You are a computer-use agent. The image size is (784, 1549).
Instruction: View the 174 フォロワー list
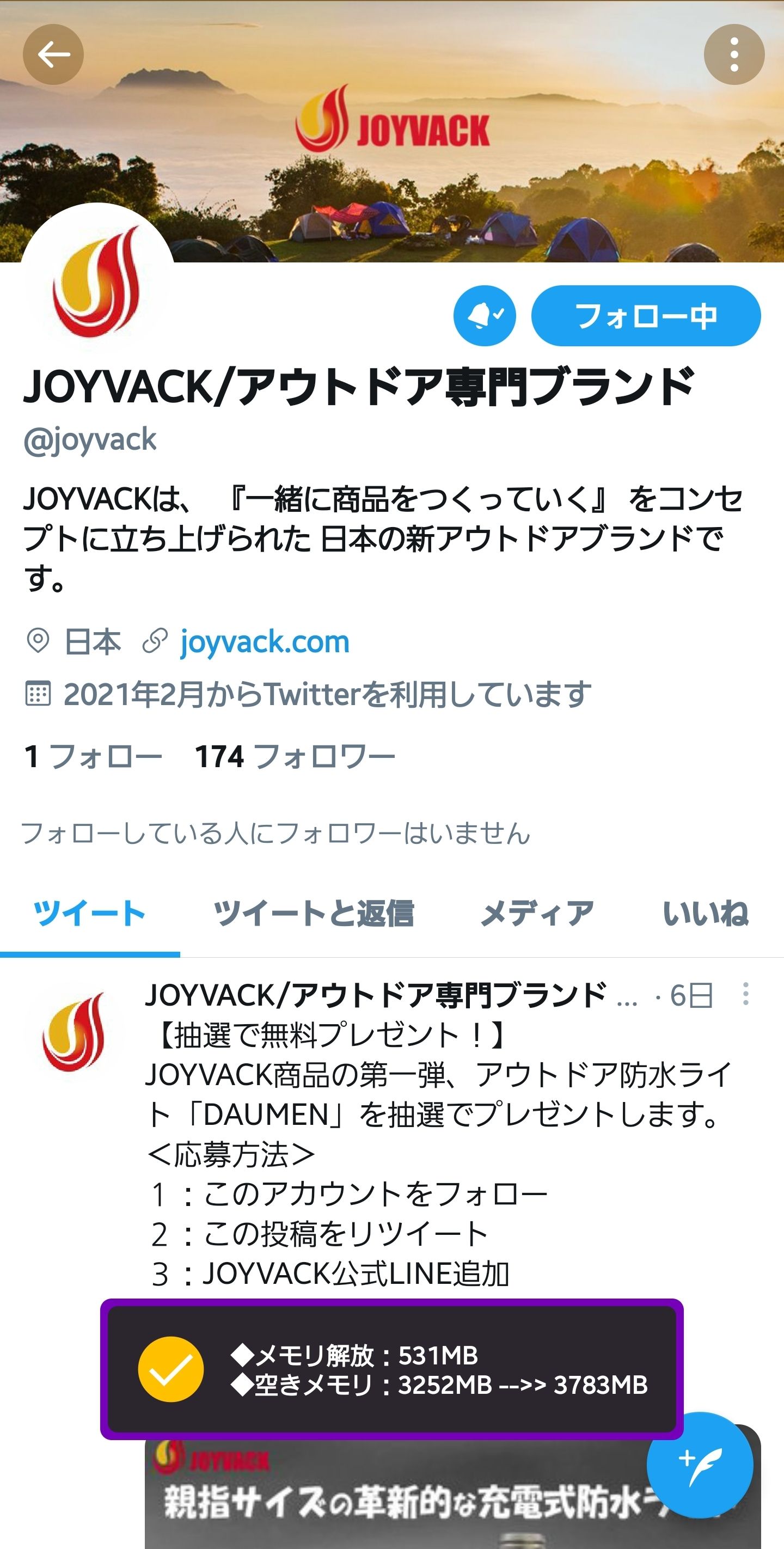(x=295, y=756)
